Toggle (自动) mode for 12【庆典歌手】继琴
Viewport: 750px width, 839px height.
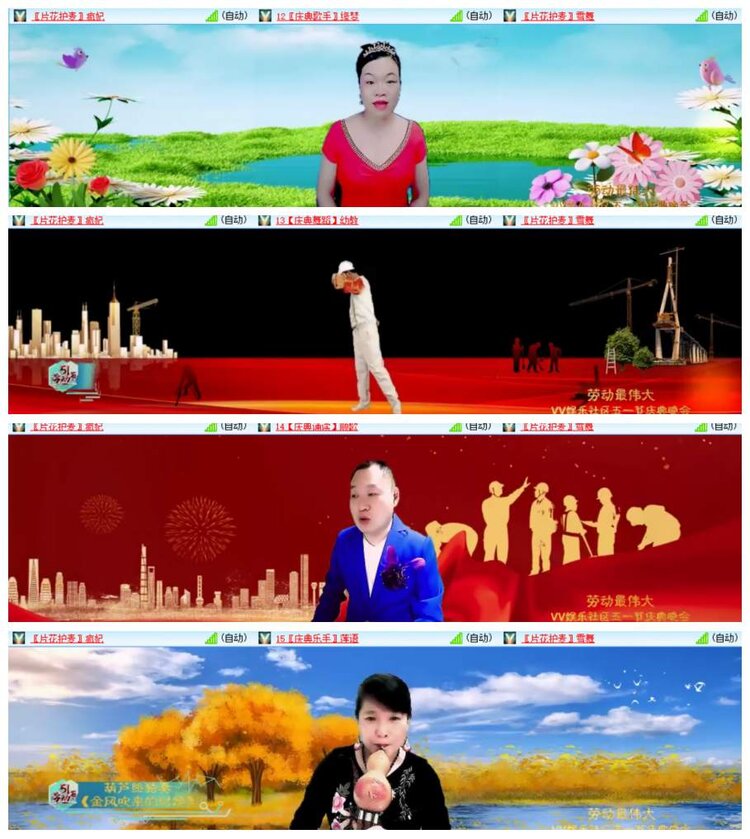pyautogui.click(x=480, y=15)
